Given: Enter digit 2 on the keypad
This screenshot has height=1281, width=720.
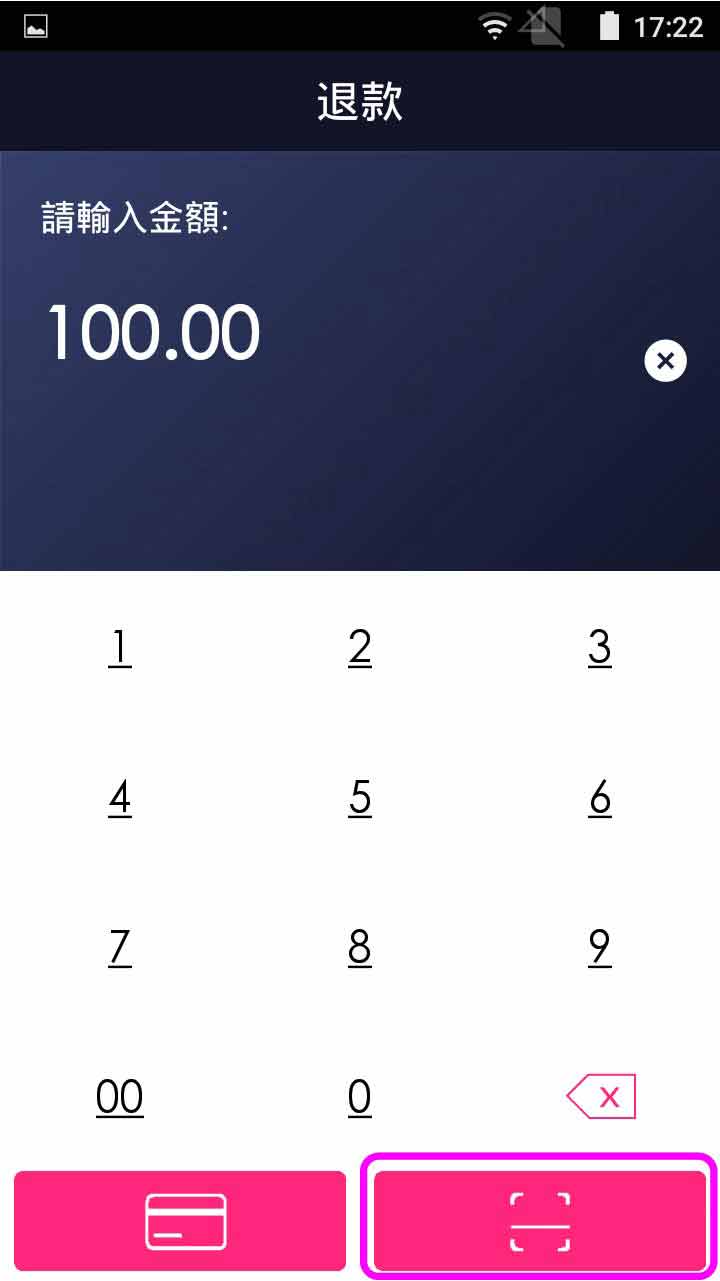Looking at the screenshot, I should [x=360, y=648].
